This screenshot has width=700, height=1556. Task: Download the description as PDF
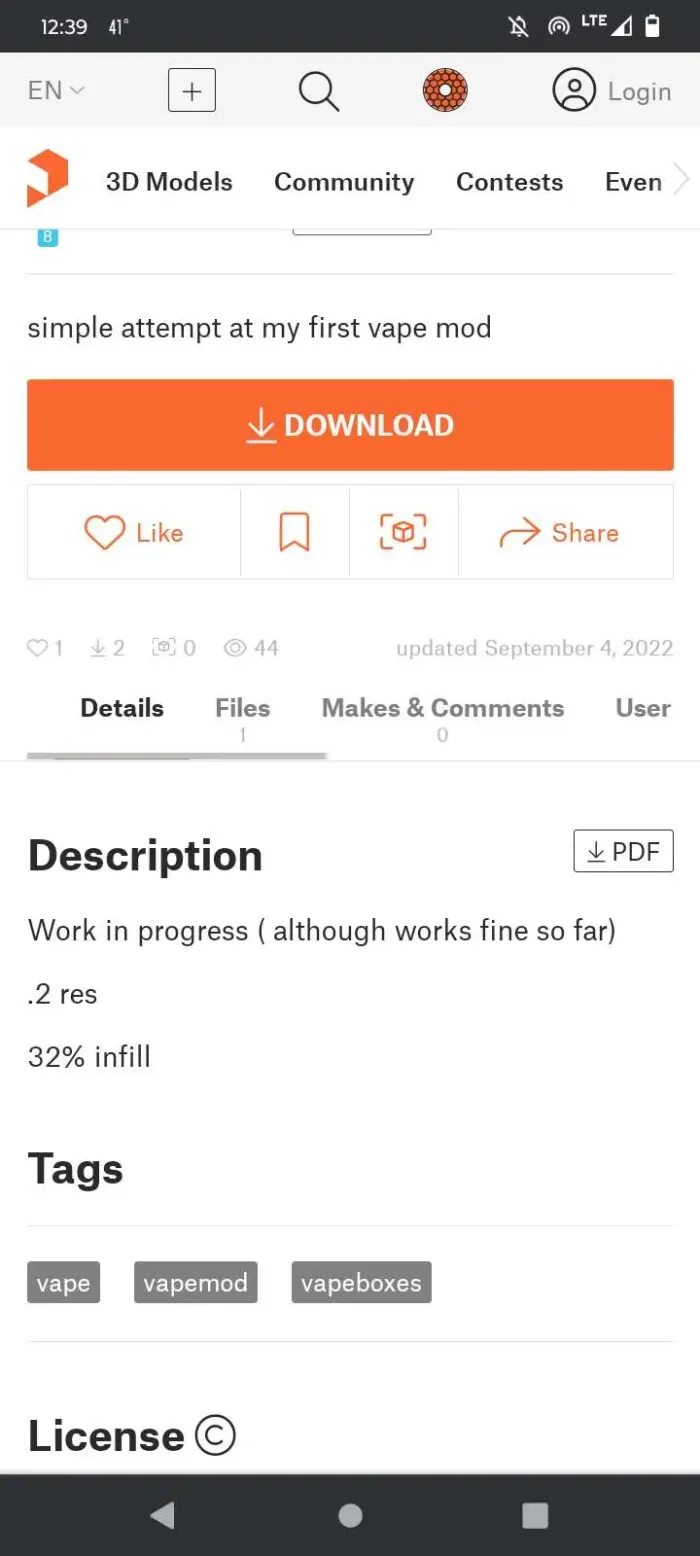click(623, 851)
